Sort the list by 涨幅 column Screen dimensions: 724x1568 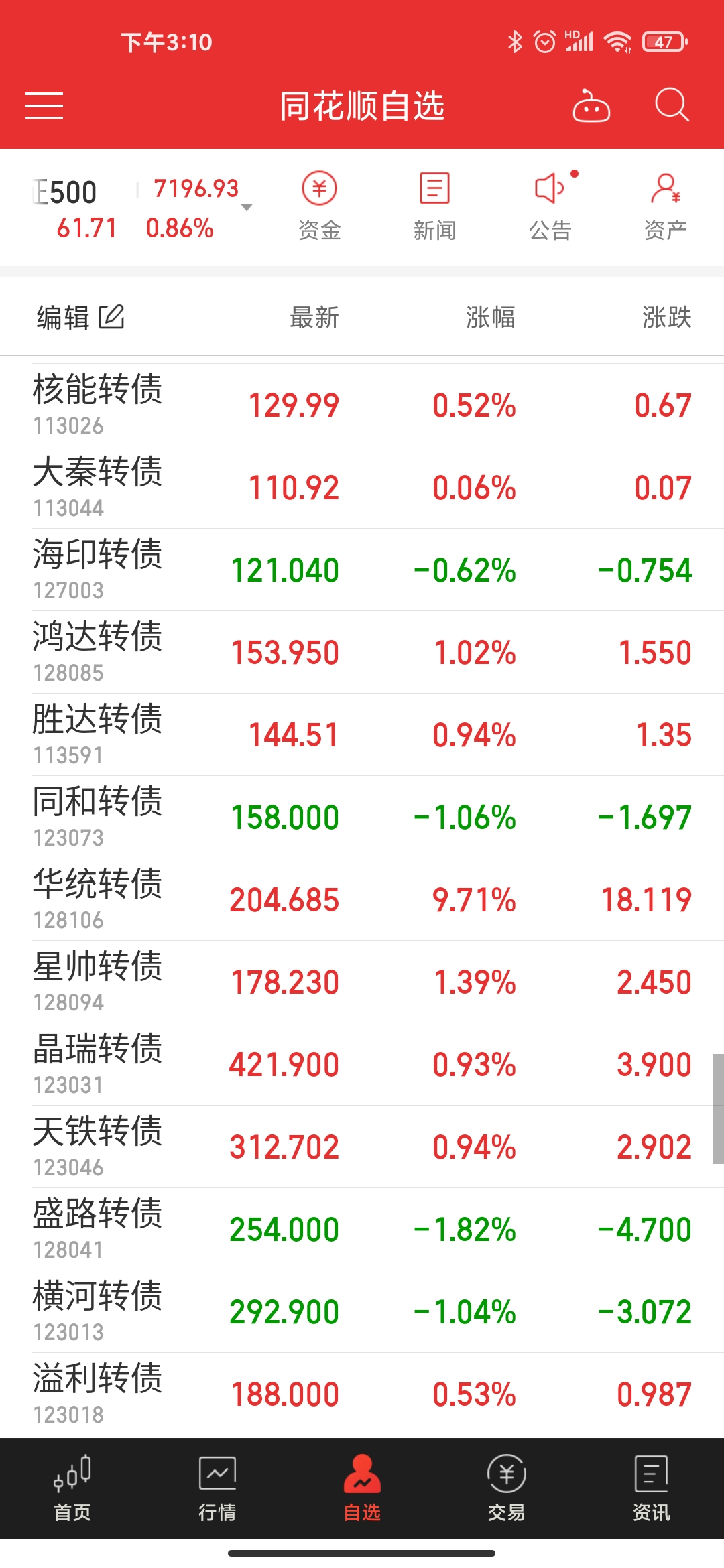tap(490, 317)
